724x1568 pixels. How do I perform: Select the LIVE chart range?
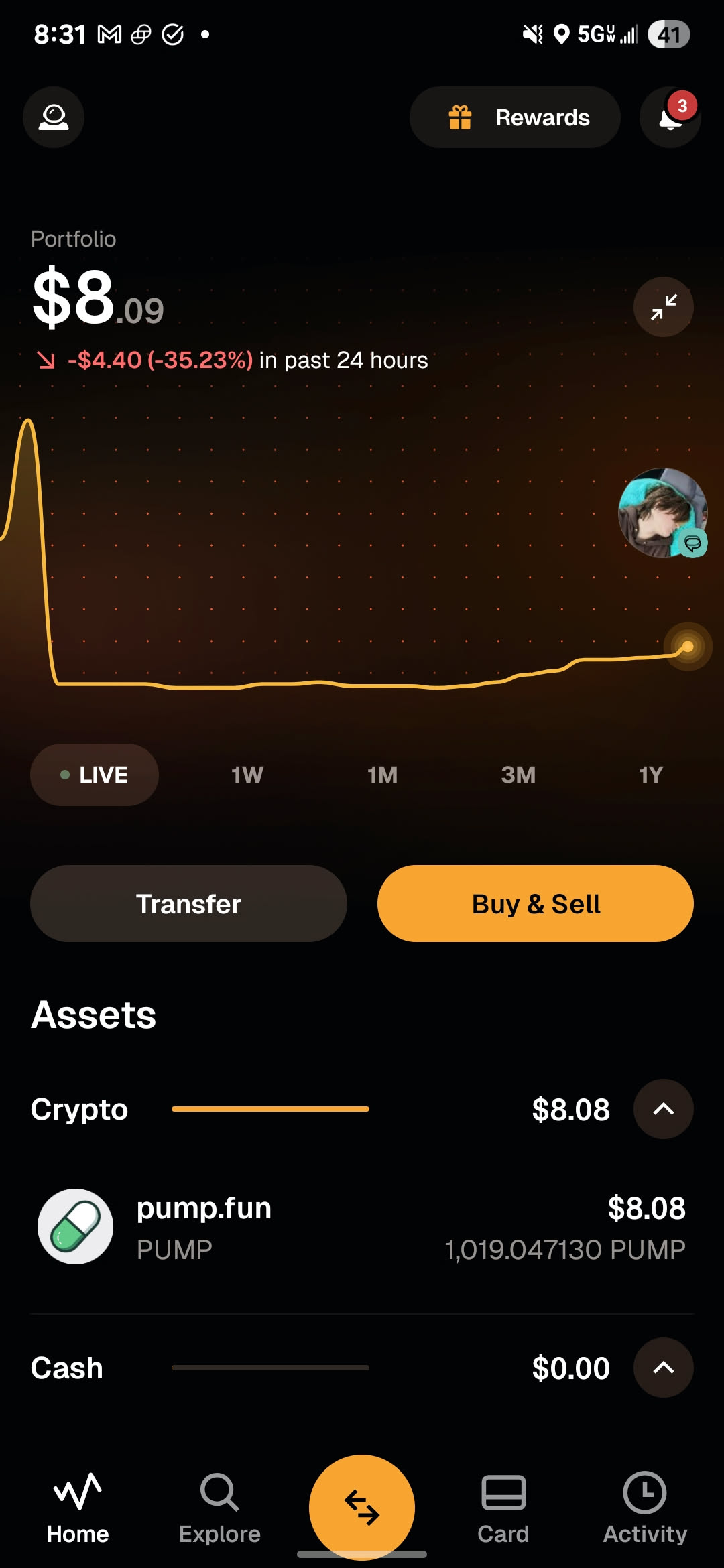click(x=95, y=775)
